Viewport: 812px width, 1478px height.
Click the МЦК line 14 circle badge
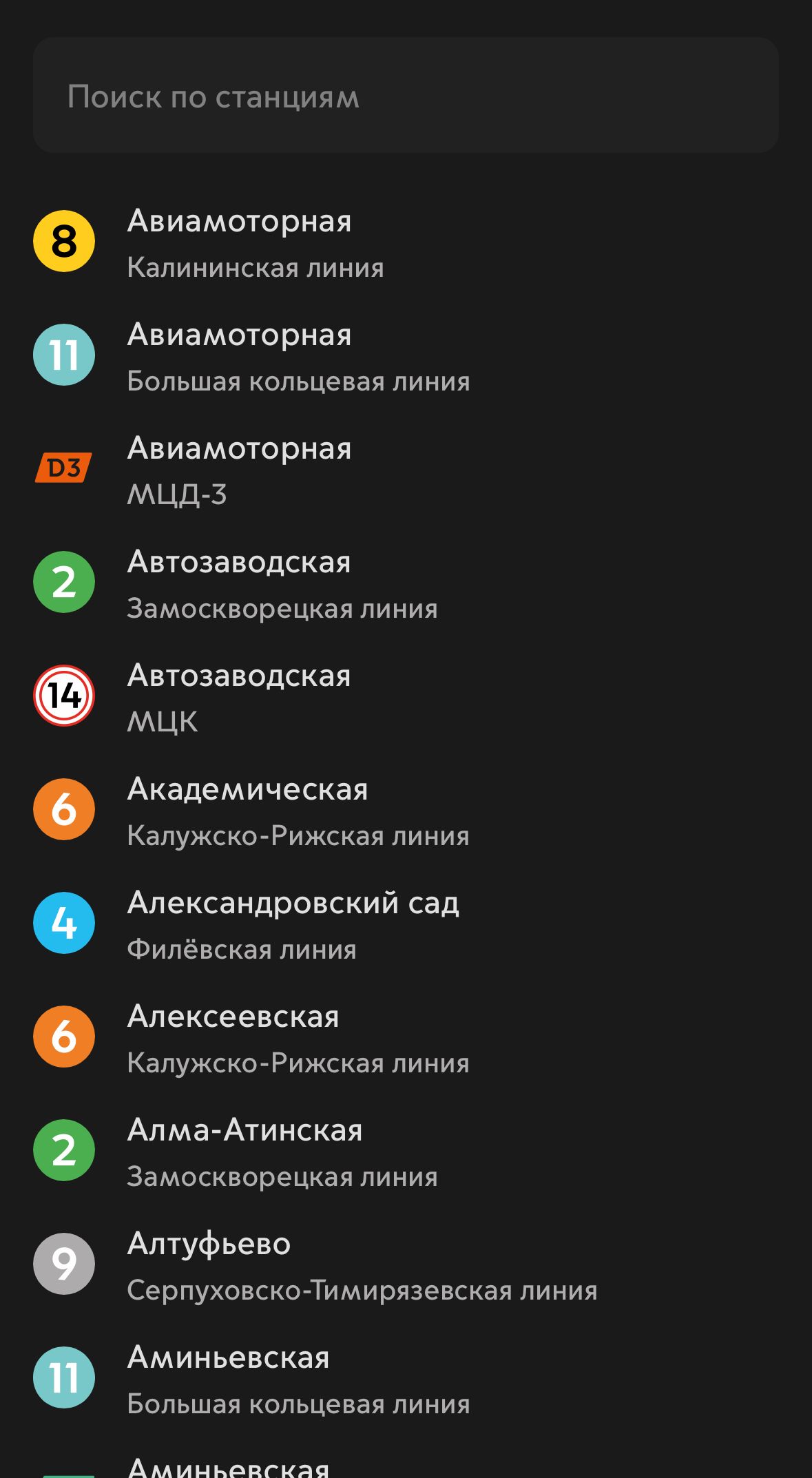pyautogui.click(x=63, y=696)
